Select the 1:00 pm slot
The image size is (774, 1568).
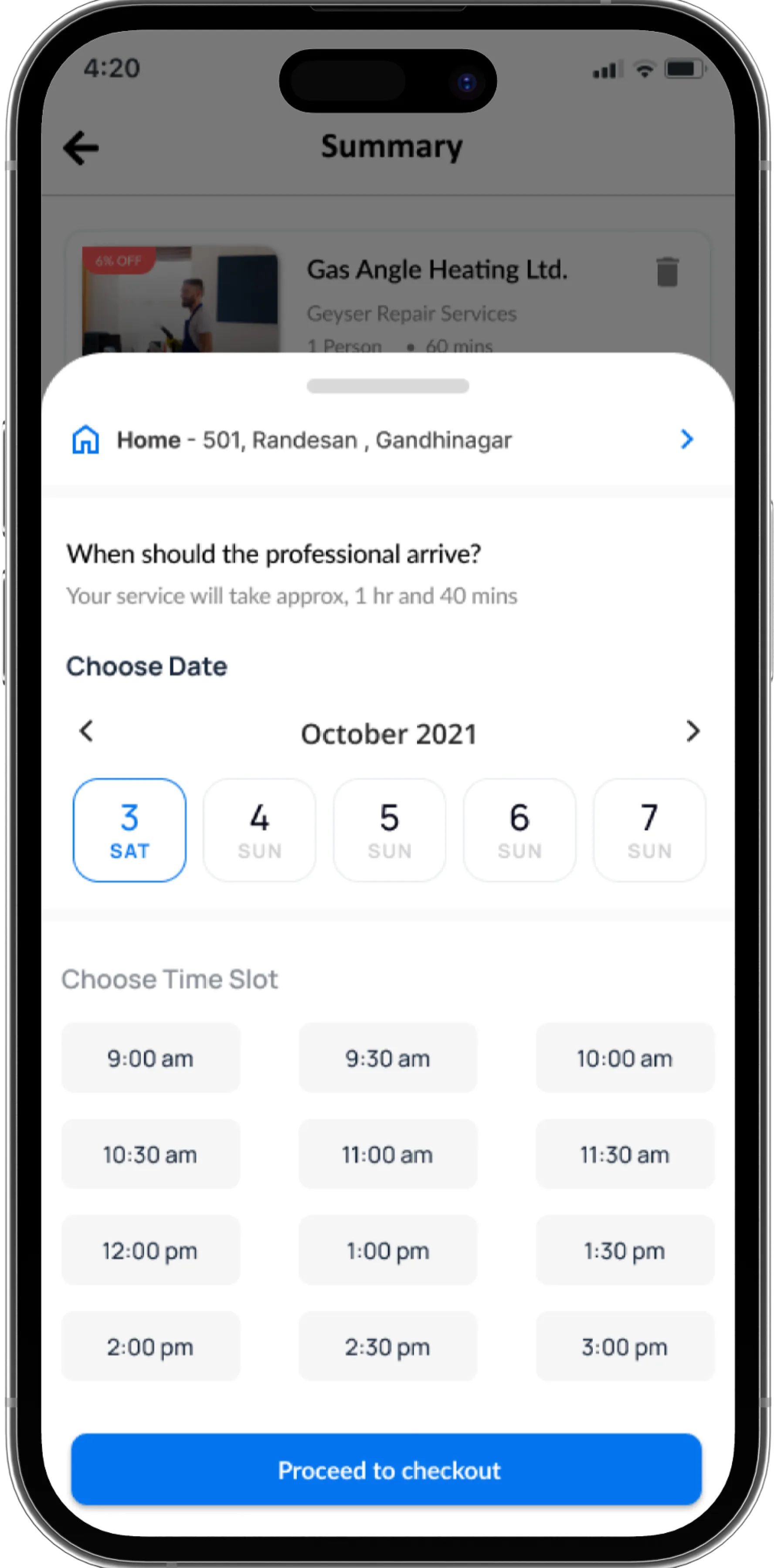point(388,1251)
